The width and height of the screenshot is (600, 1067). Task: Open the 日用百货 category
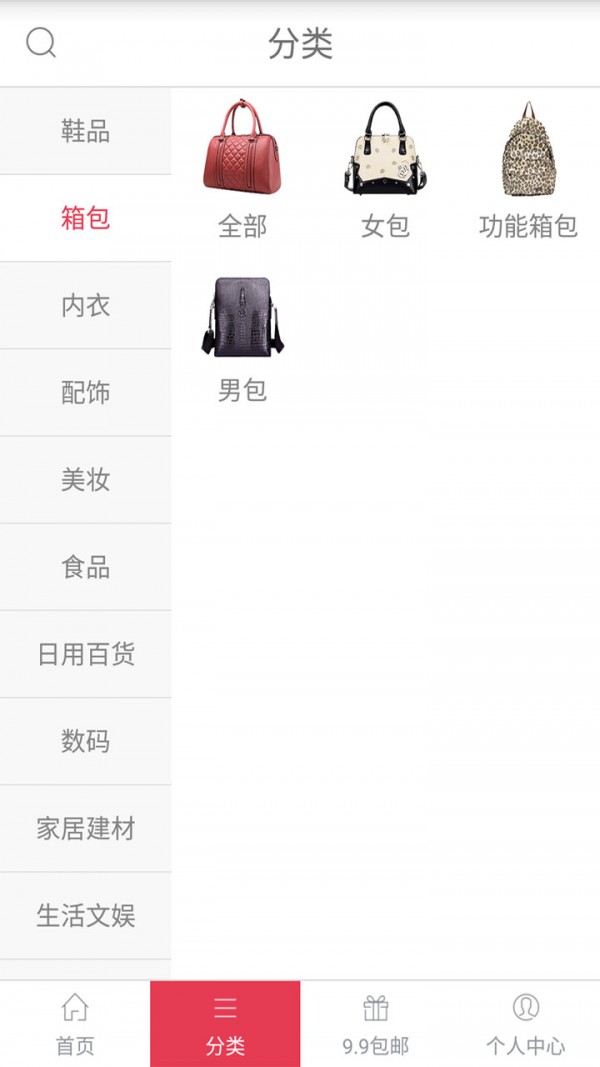pos(85,654)
